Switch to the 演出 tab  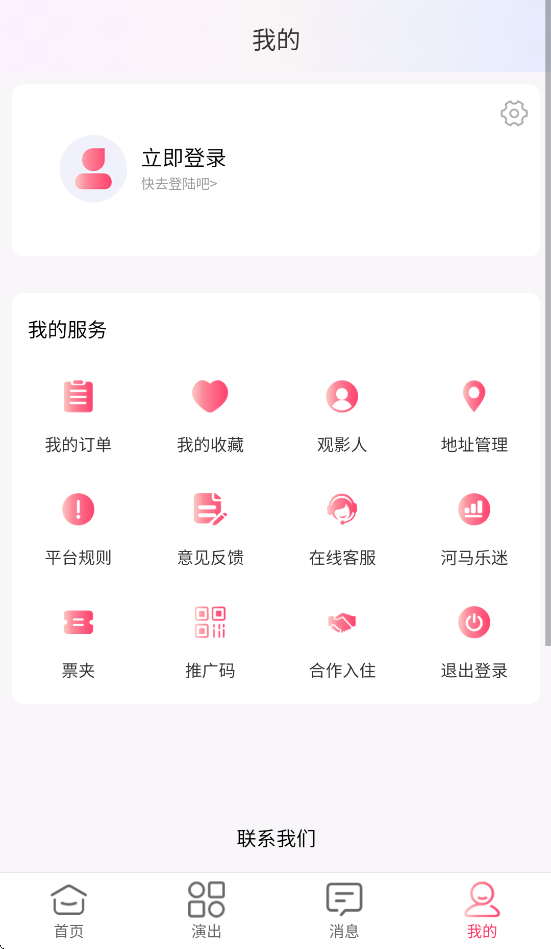[x=206, y=910]
